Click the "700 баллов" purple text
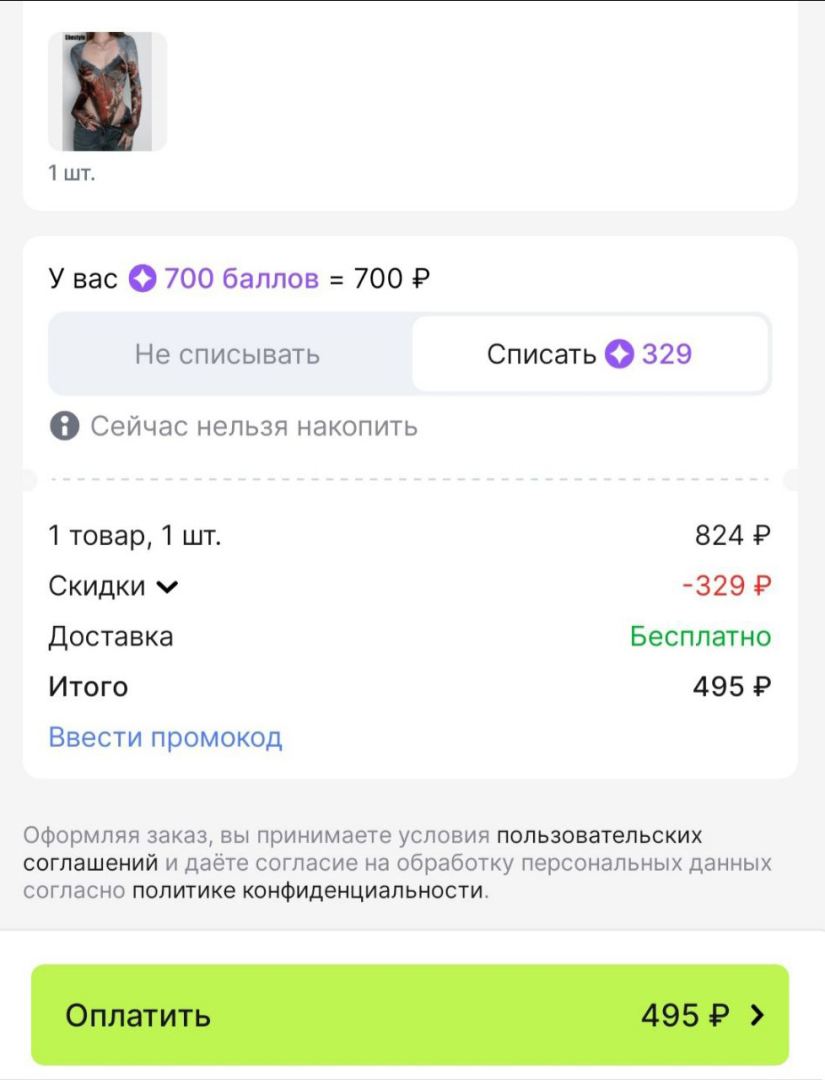Image resolution: width=825 pixels, height=1080 pixels. [x=243, y=279]
